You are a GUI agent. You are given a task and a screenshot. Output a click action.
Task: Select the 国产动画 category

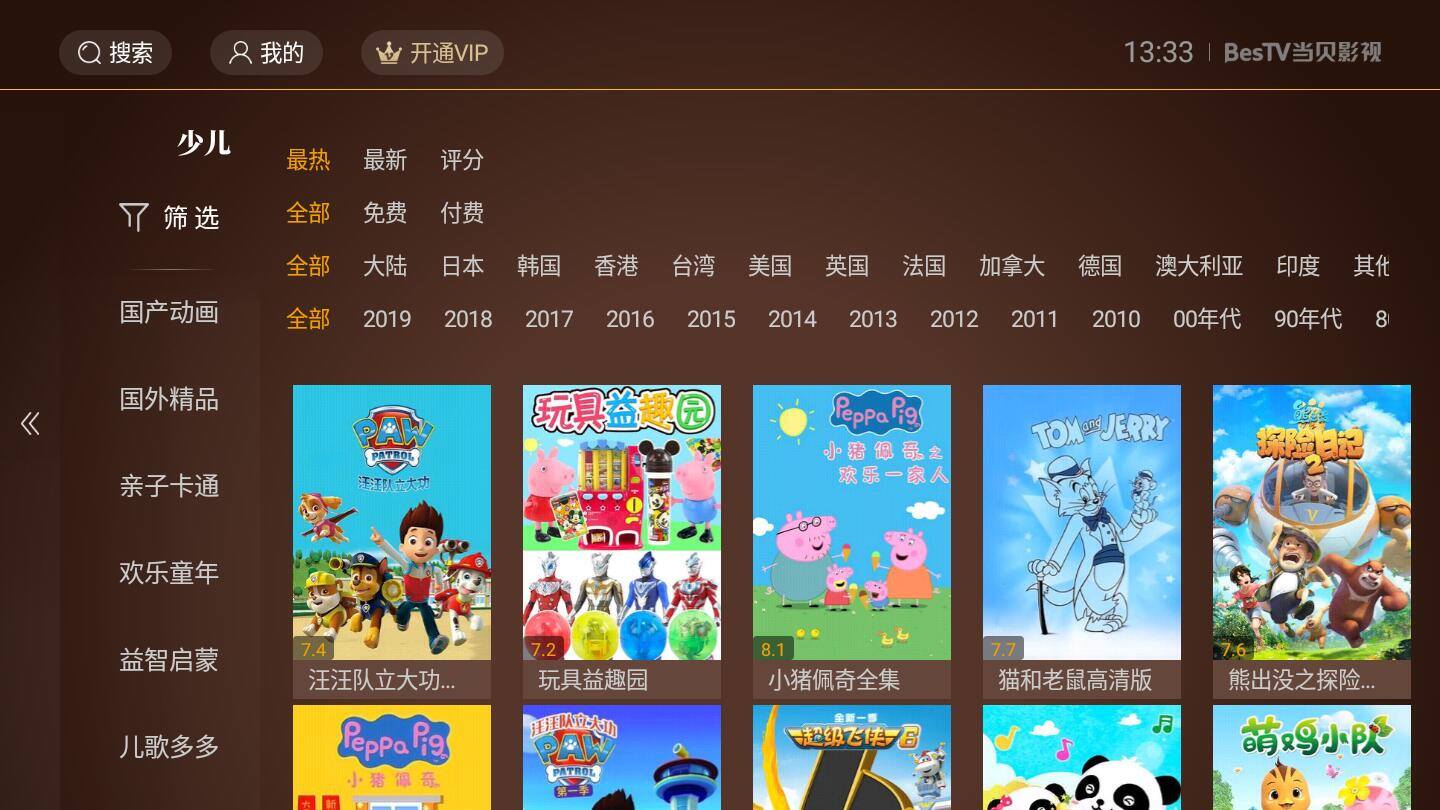(169, 312)
